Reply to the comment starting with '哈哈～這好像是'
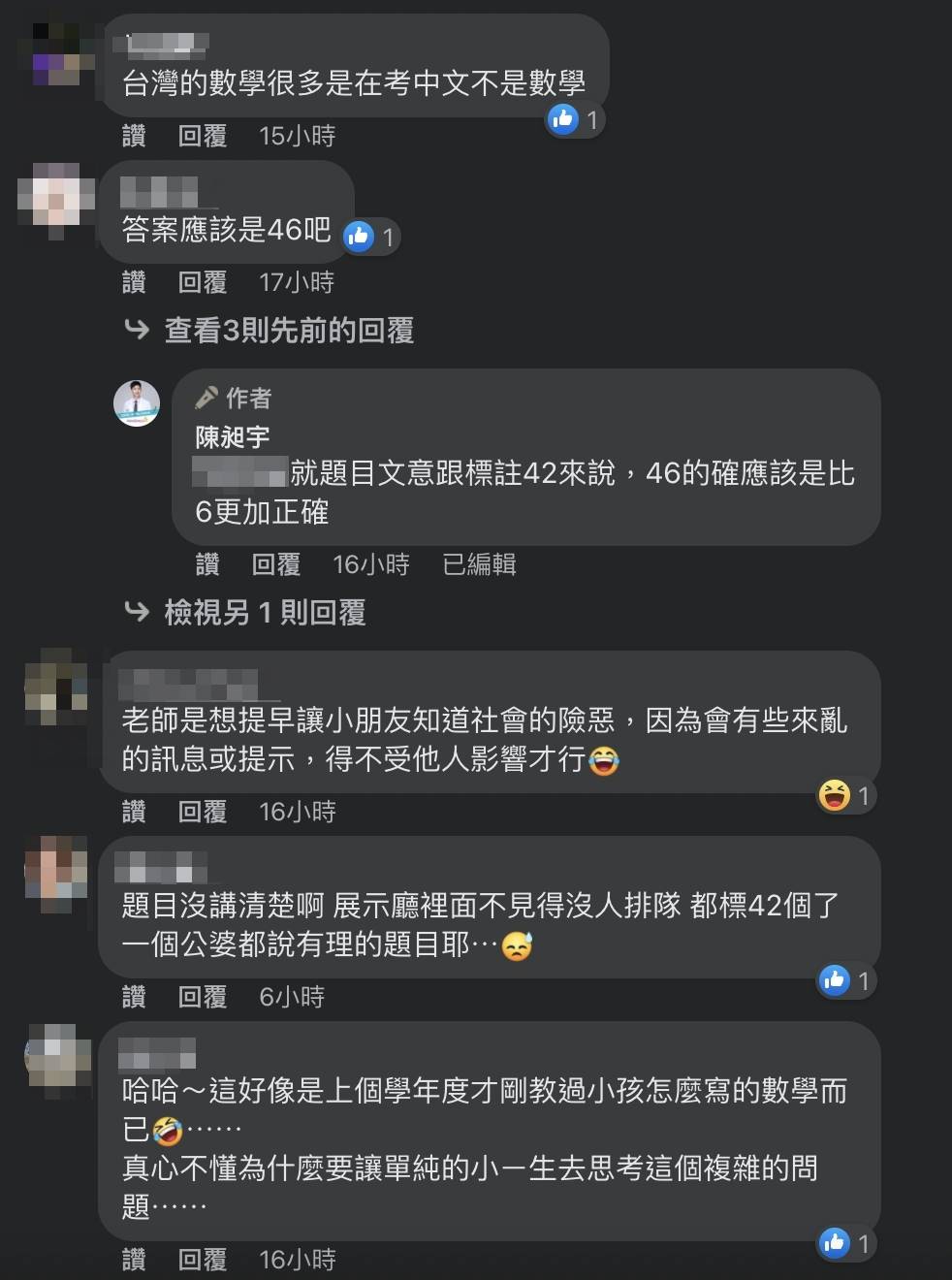 pos(203,1260)
